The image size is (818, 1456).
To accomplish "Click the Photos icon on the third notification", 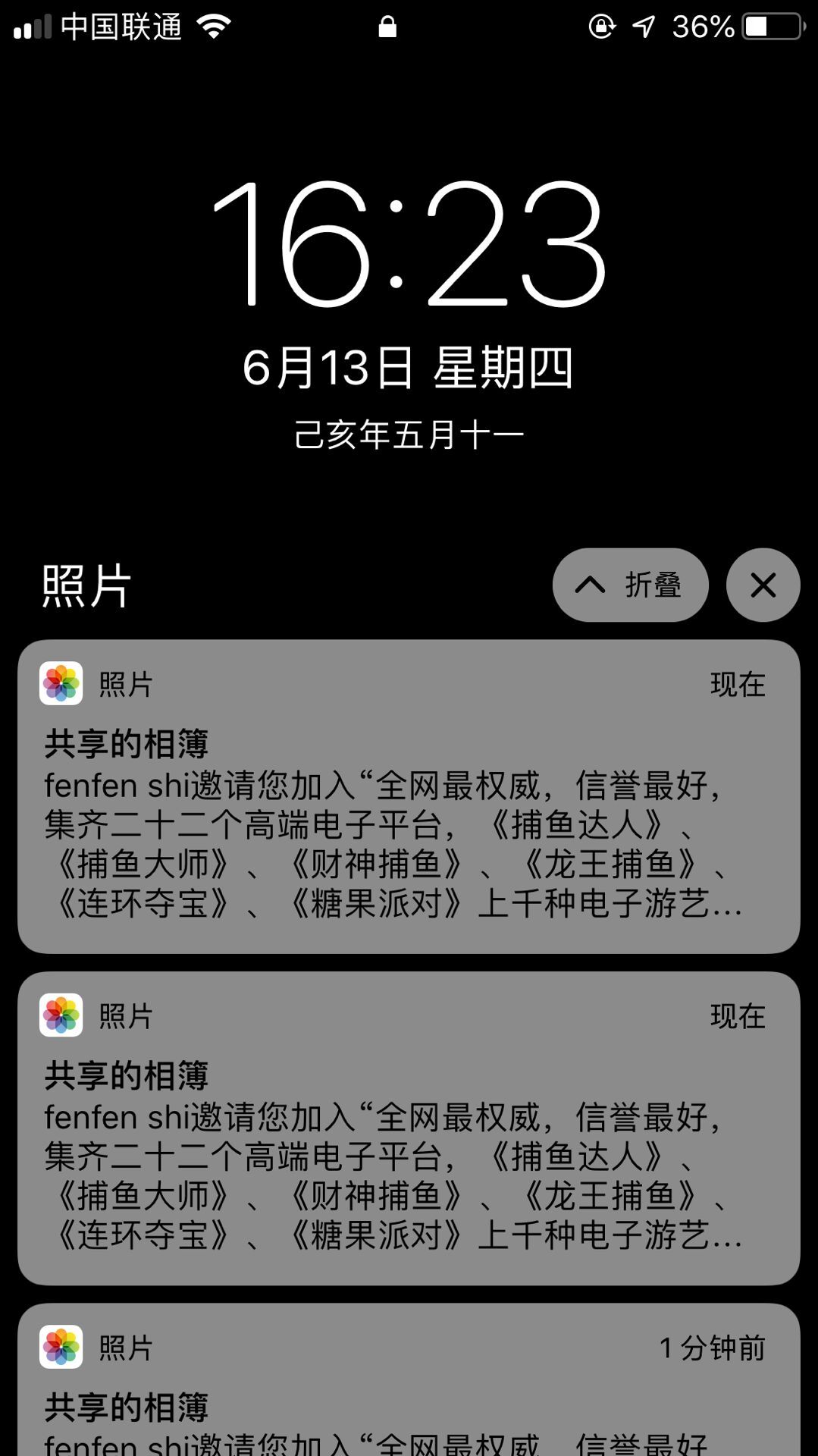I will point(61,1346).
